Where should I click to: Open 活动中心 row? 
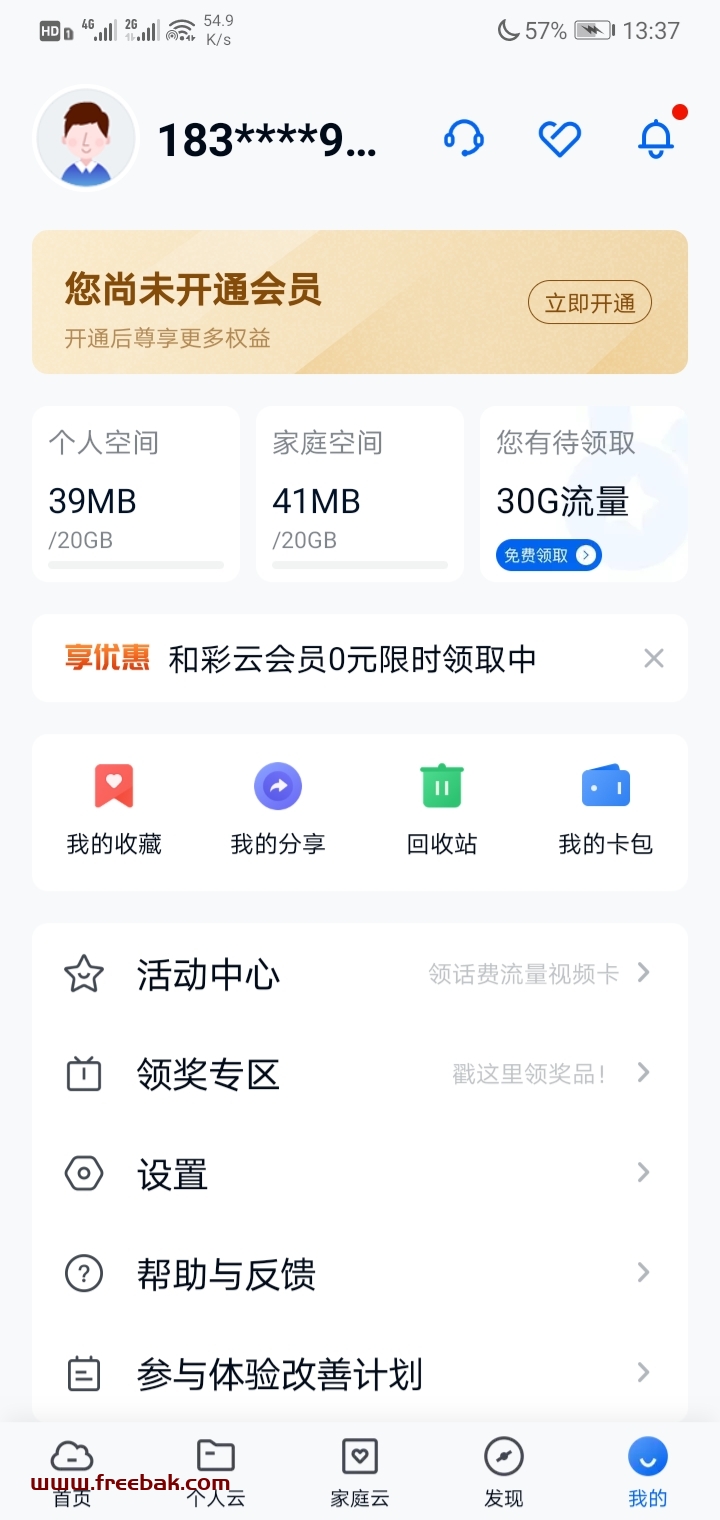click(360, 973)
